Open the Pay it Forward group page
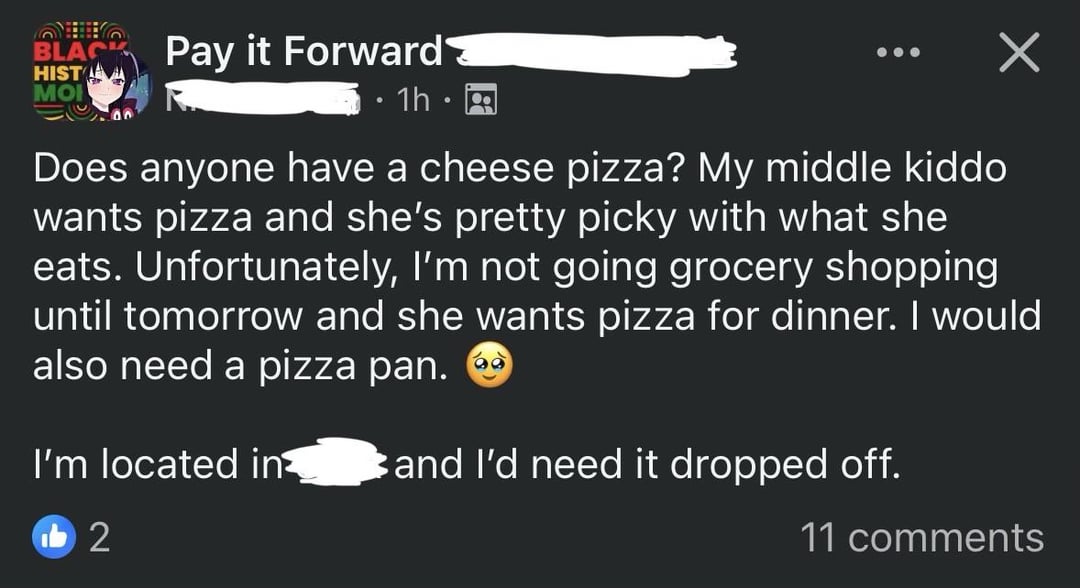This screenshot has width=1080, height=588. (x=303, y=51)
